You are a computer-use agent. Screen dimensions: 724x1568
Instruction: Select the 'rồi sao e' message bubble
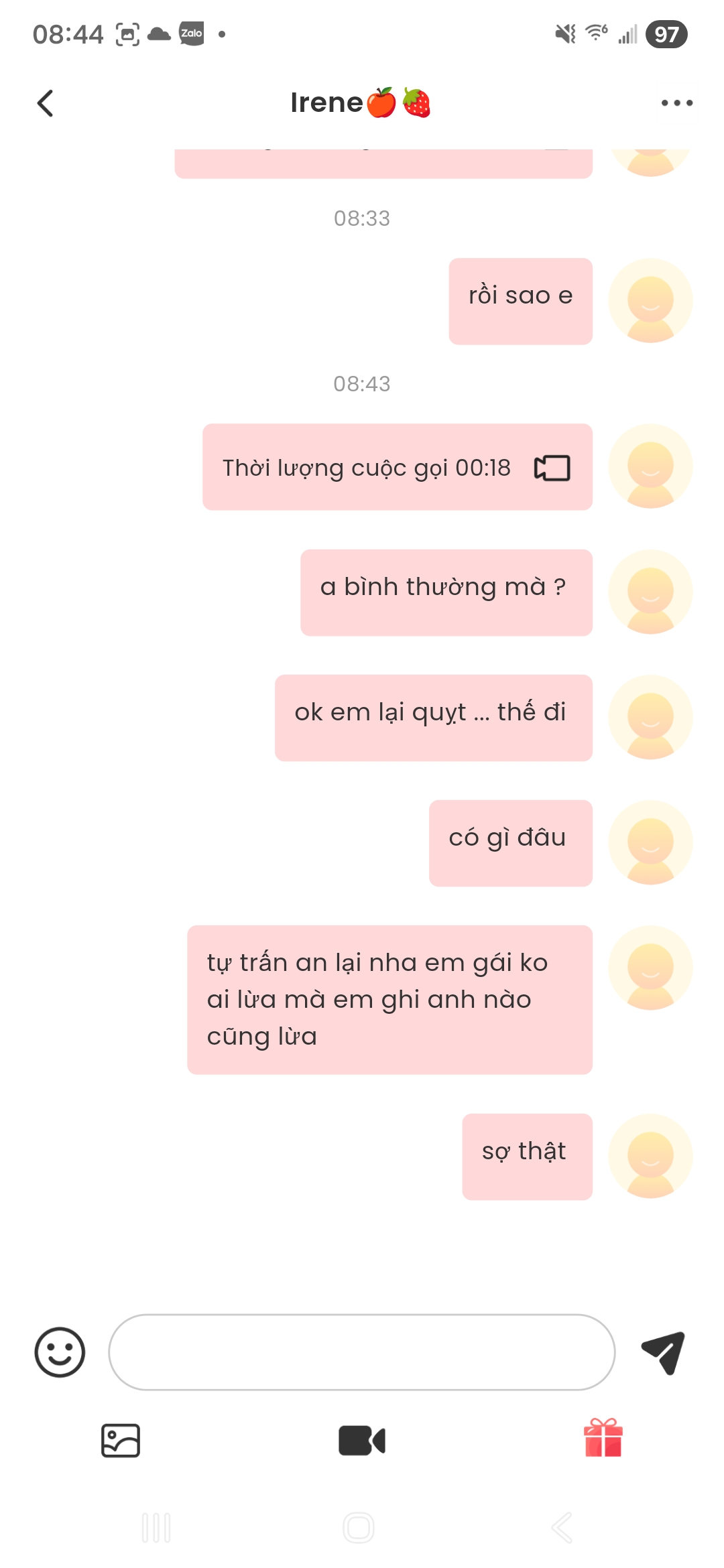coord(520,300)
